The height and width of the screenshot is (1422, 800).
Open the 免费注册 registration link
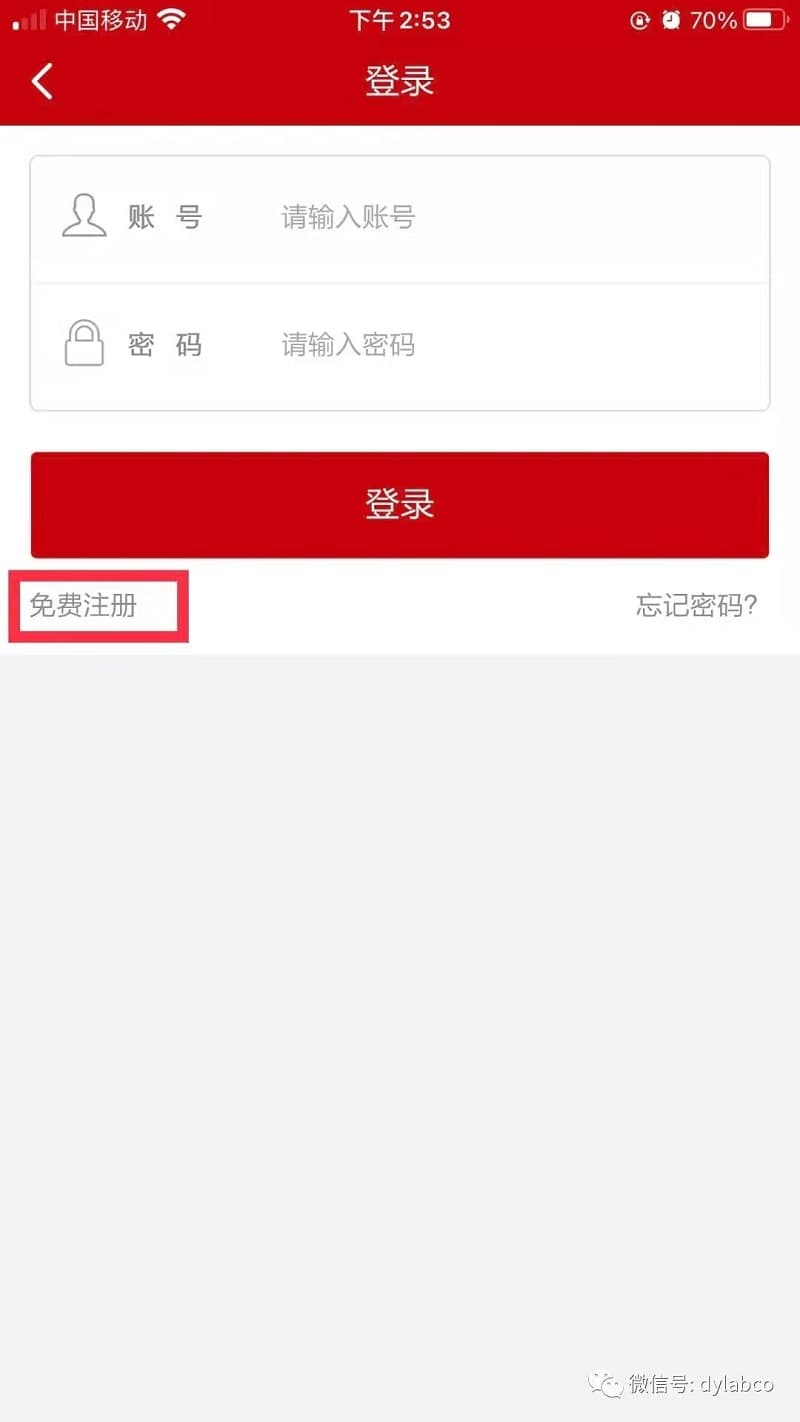pyautogui.click(x=84, y=605)
